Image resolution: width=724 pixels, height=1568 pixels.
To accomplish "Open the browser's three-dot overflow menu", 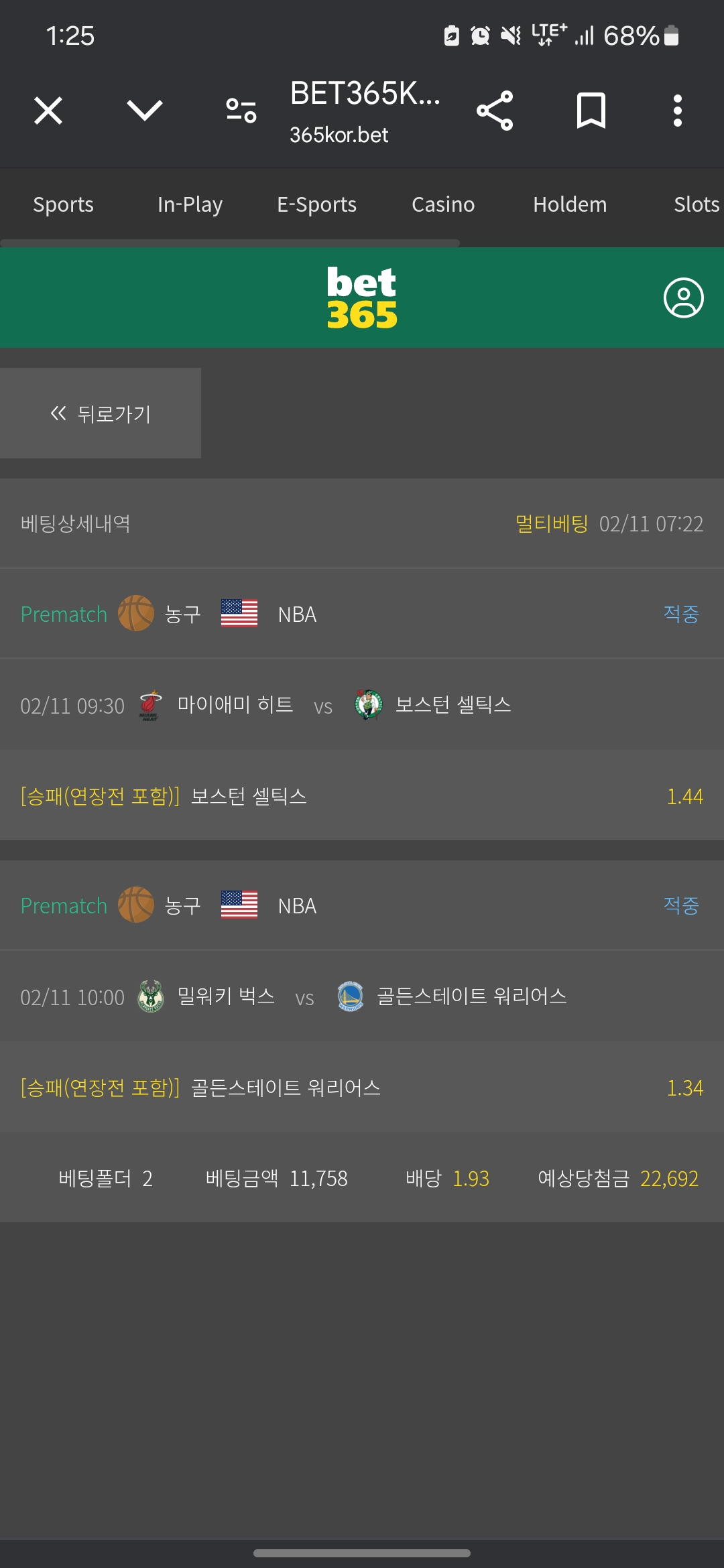I will click(x=678, y=111).
